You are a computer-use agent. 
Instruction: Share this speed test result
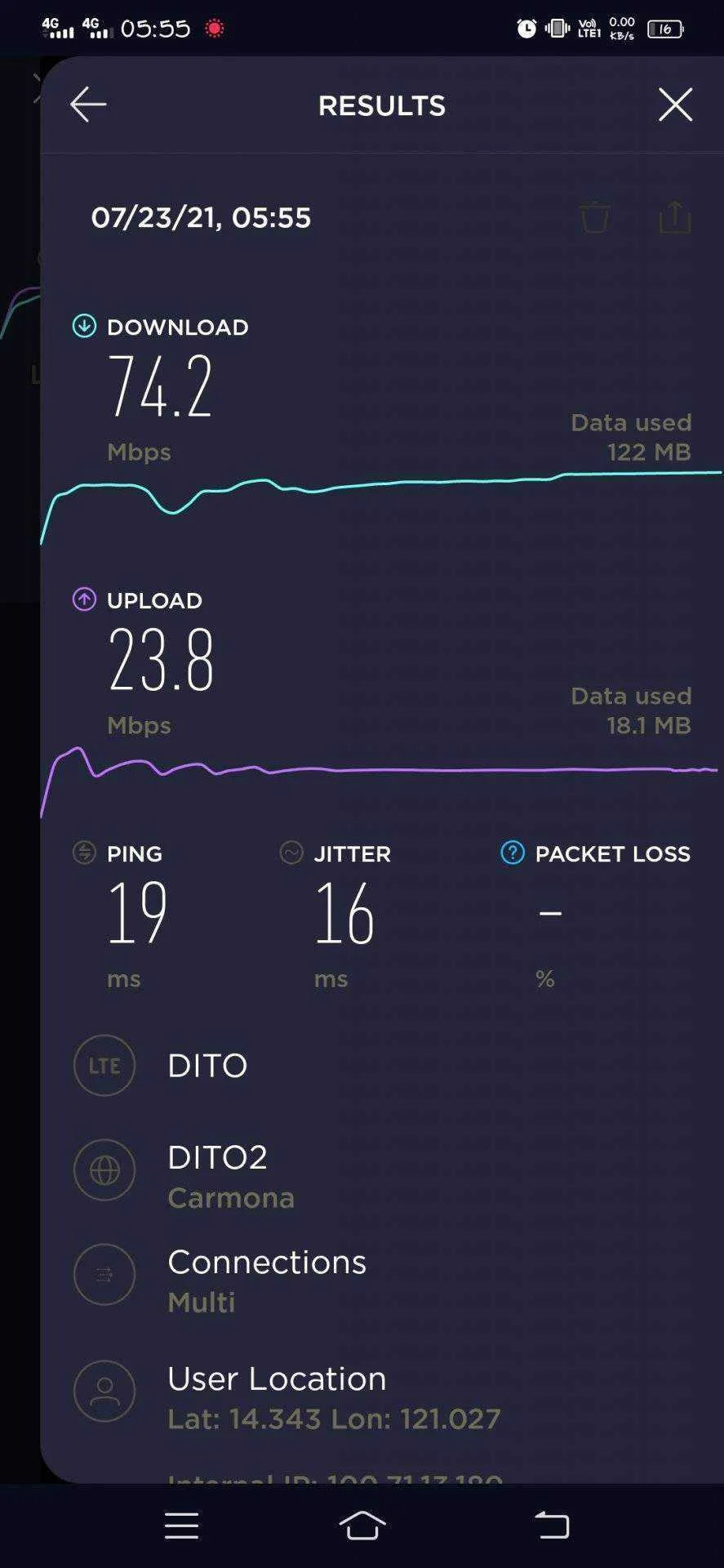click(675, 217)
